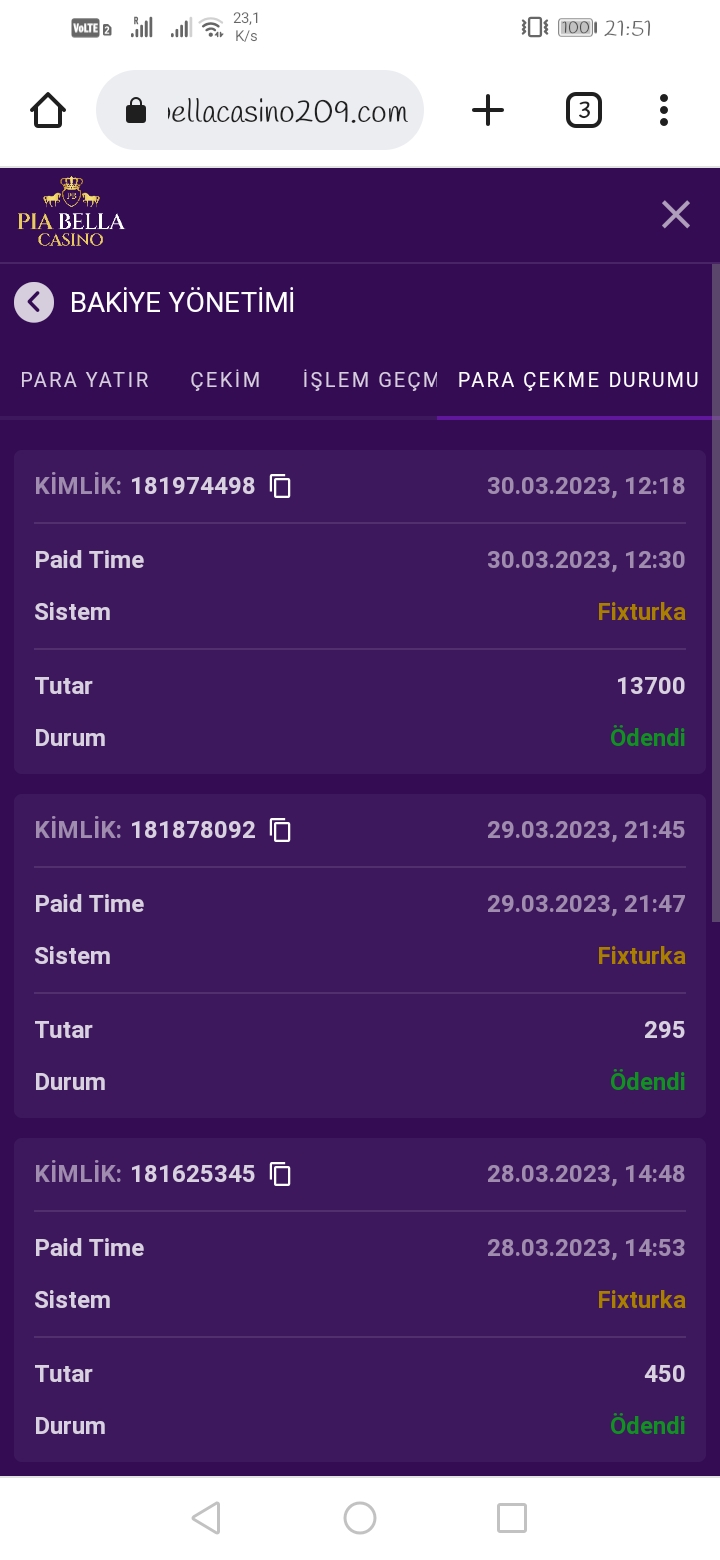Copy withdrawal ID 181974498 using the copy icon
The image size is (720, 1560).
[x=281, y=487]
